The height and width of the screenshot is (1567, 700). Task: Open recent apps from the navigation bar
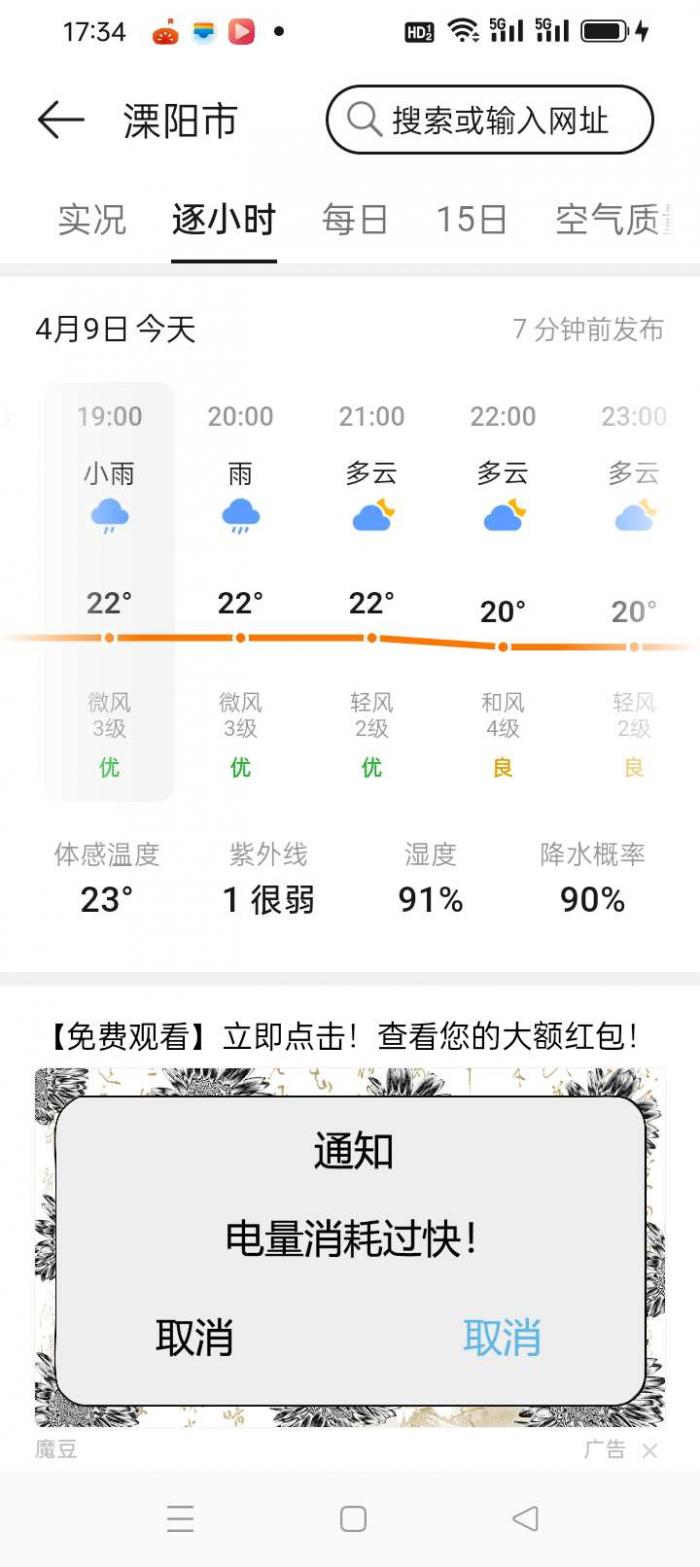pyautogui.click(x=180, y=1519)
